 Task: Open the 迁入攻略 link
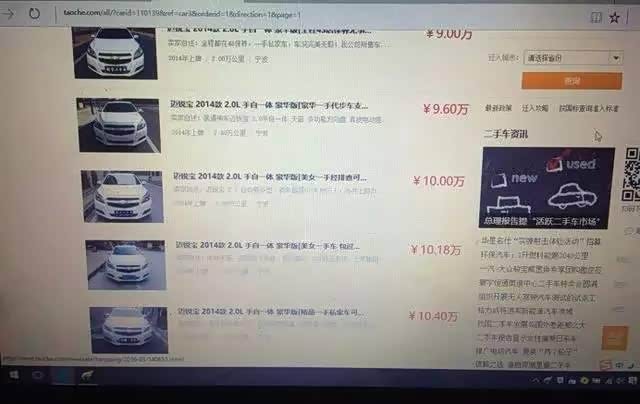tap(535, 108)
